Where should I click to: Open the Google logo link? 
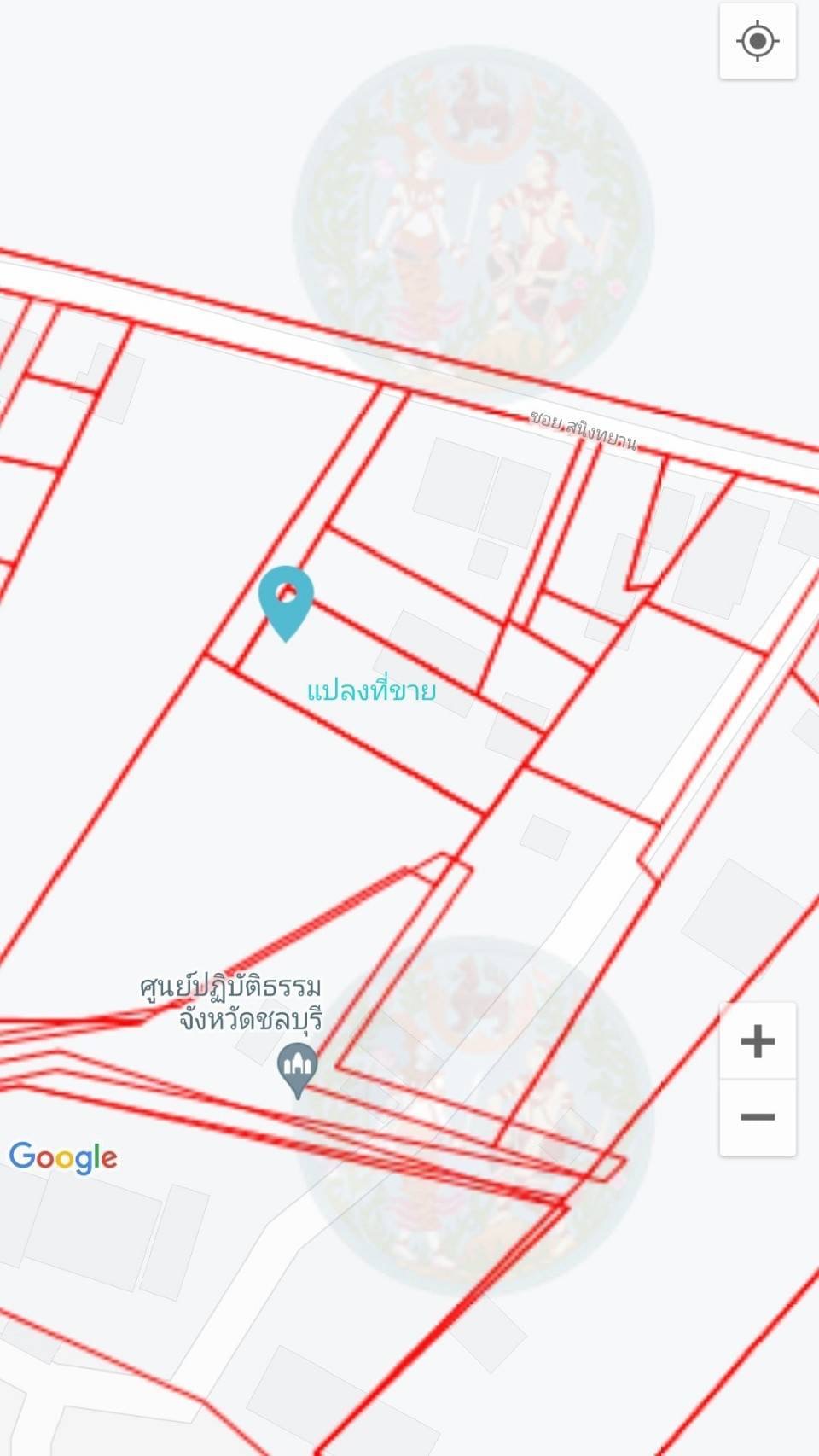click(63, 1158)
